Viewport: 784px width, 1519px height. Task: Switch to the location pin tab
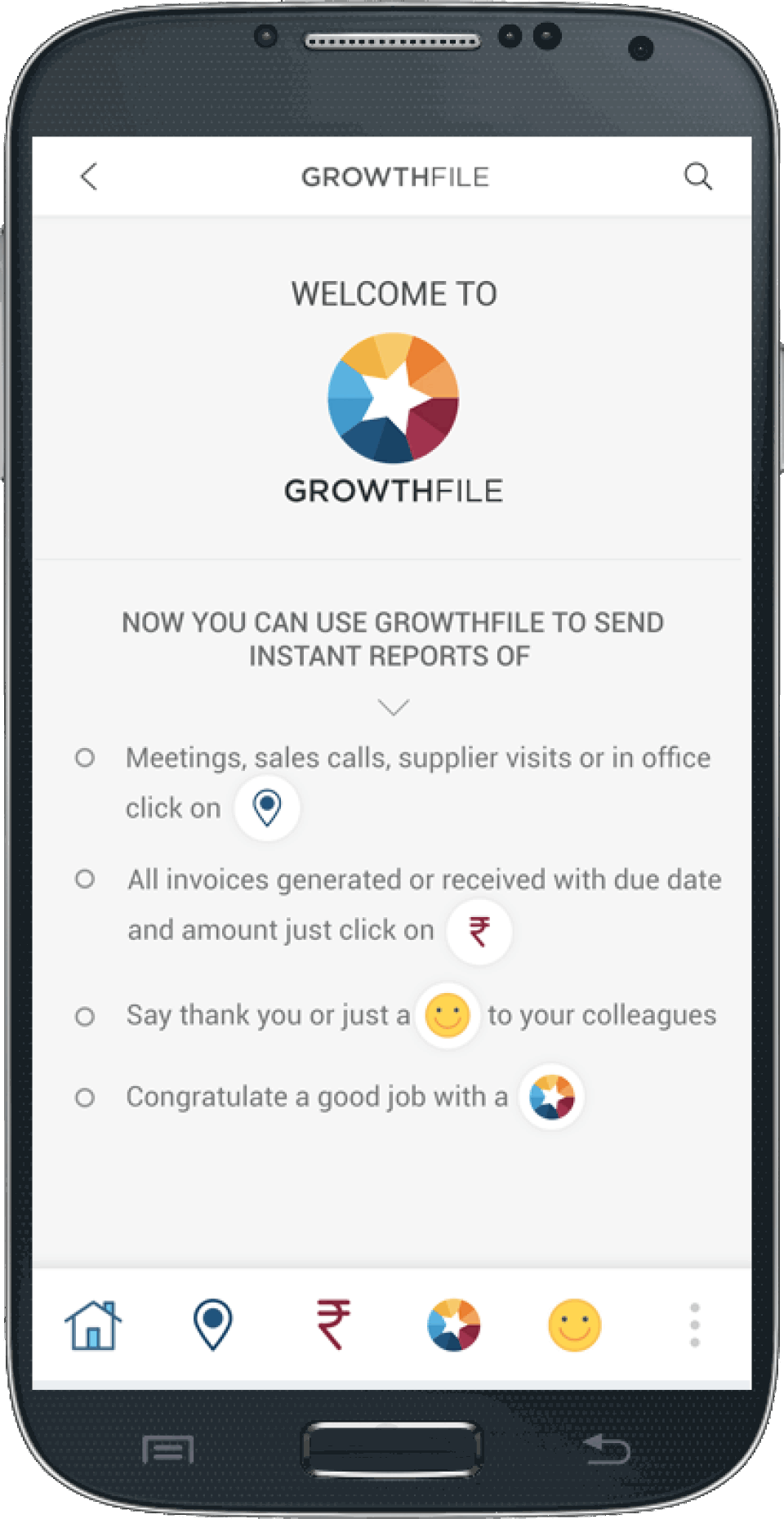(x=213, y=1325)
